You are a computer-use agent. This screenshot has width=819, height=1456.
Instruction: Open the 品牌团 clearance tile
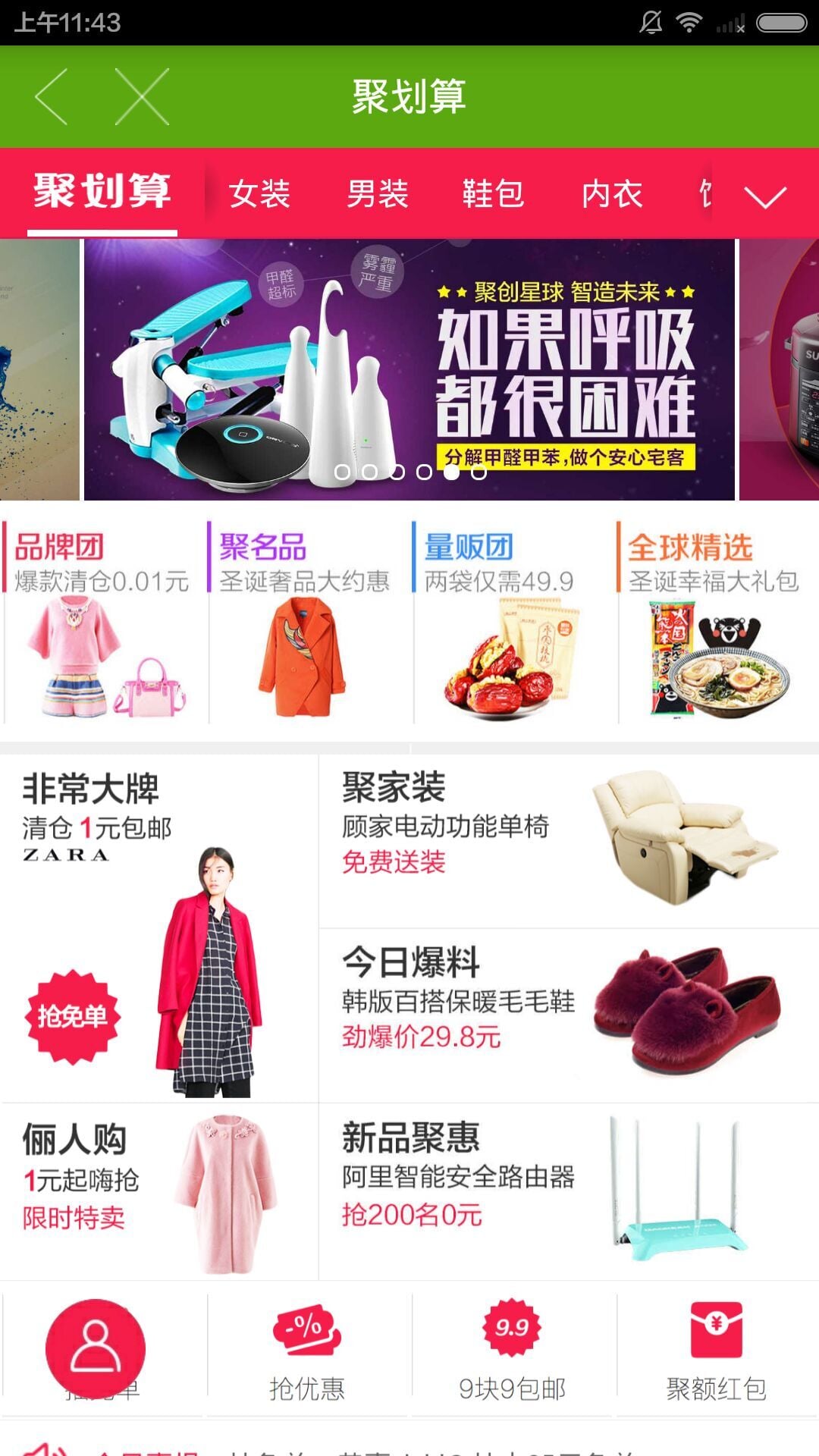(102, 622)
